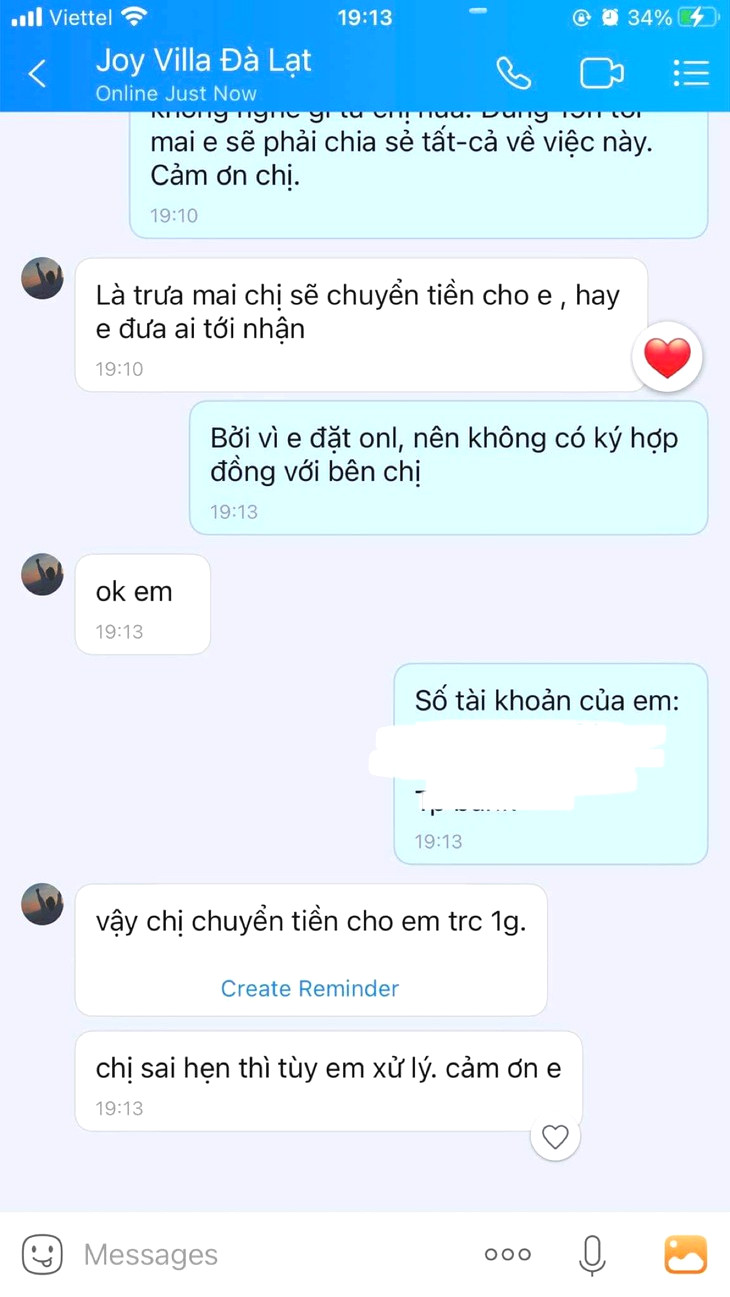
Task: Start a voice call with Joy Villa
Action: click(x=513, y=73)
